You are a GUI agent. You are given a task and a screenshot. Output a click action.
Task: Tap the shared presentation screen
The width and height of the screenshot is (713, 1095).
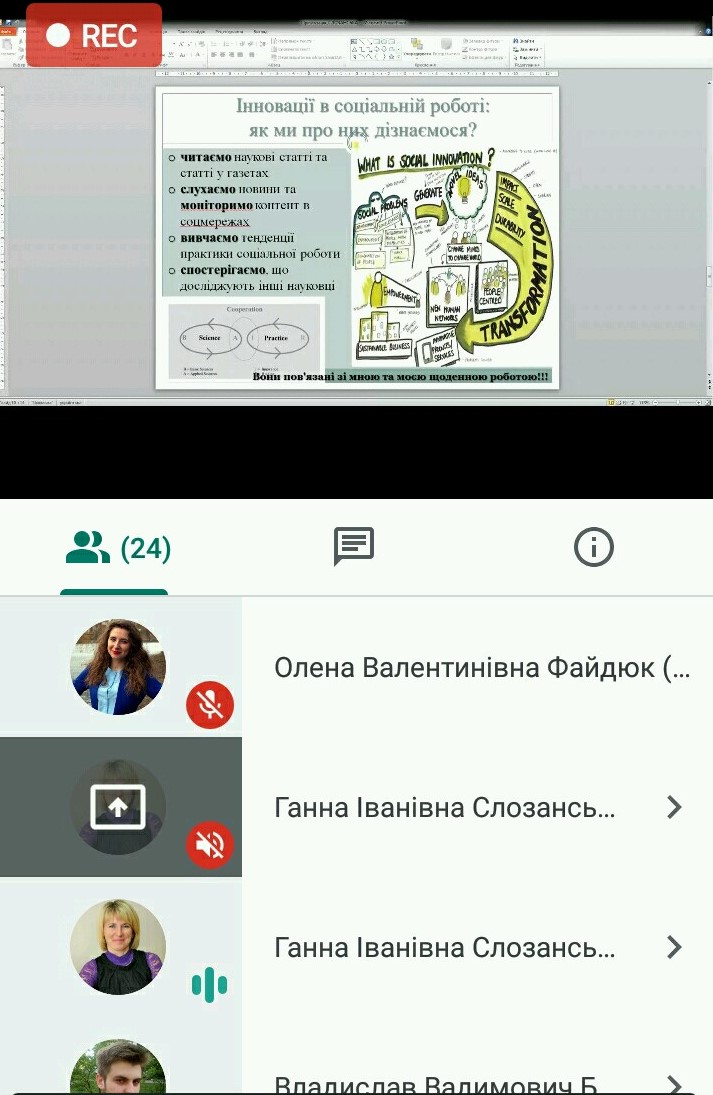[357, 237]
